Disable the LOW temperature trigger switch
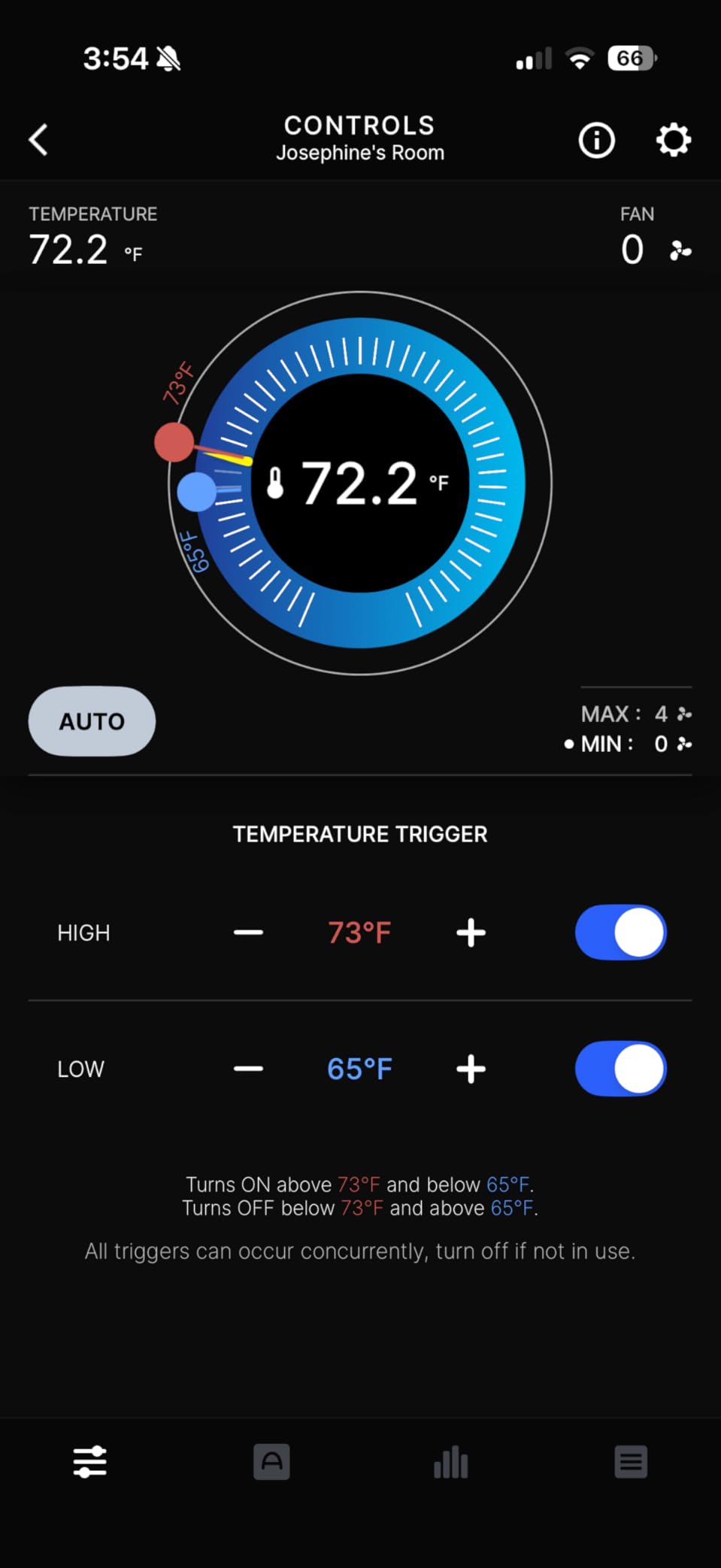The width and height of the screenshot is (721, 1568). click(620, 1069)
